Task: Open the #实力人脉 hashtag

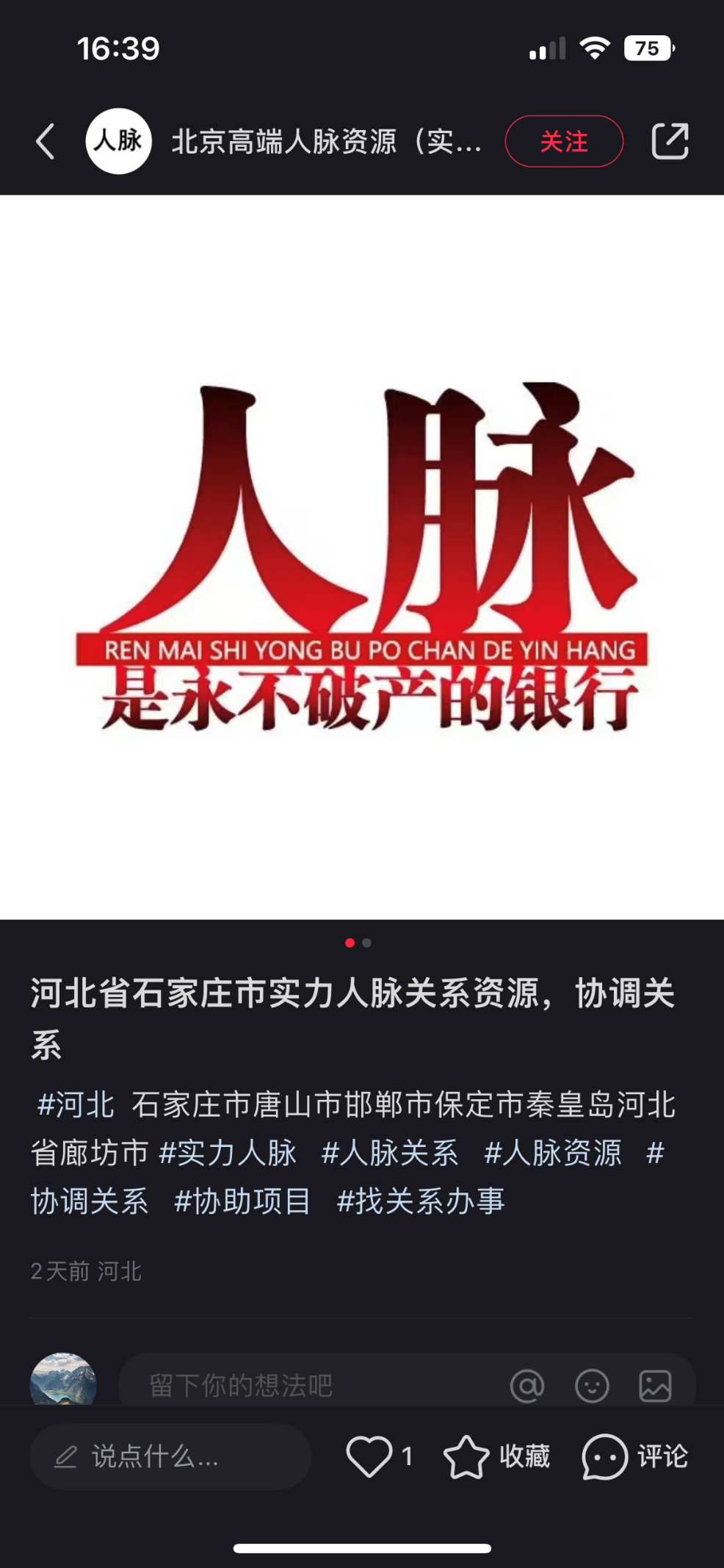Action: coord(228,1153)
